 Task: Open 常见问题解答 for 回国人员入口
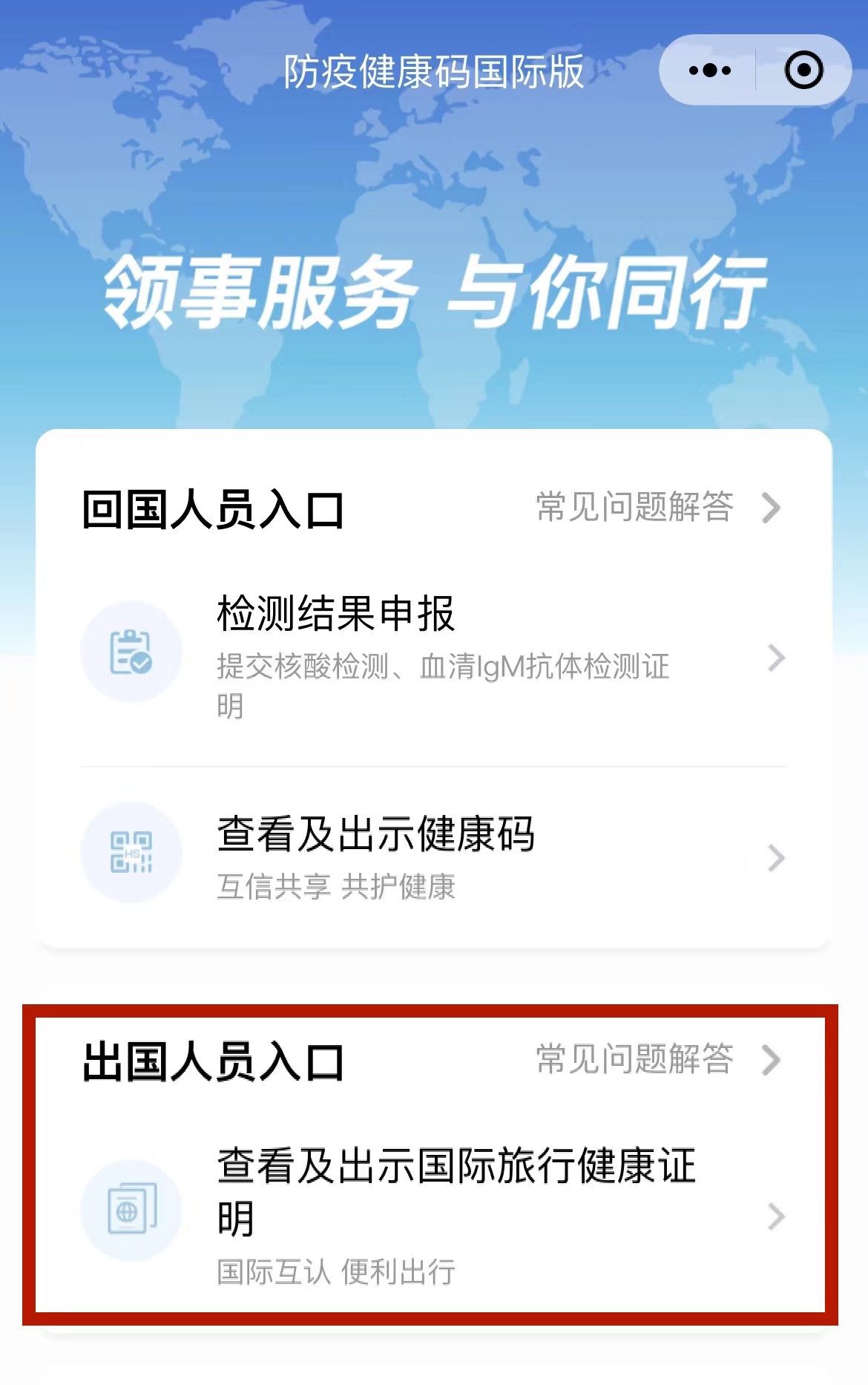click(657, 508)
